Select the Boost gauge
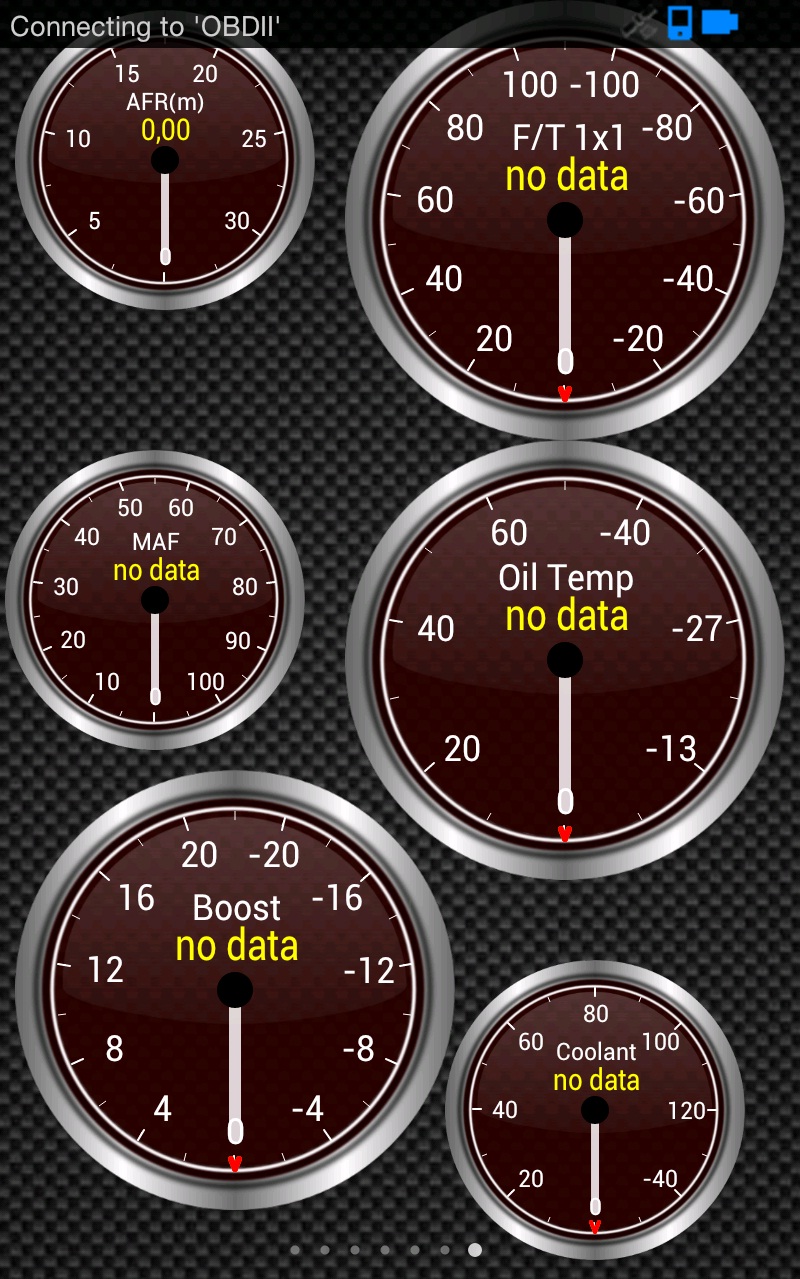Viewport: 800px width, 1279px height. tap(235, 990)
